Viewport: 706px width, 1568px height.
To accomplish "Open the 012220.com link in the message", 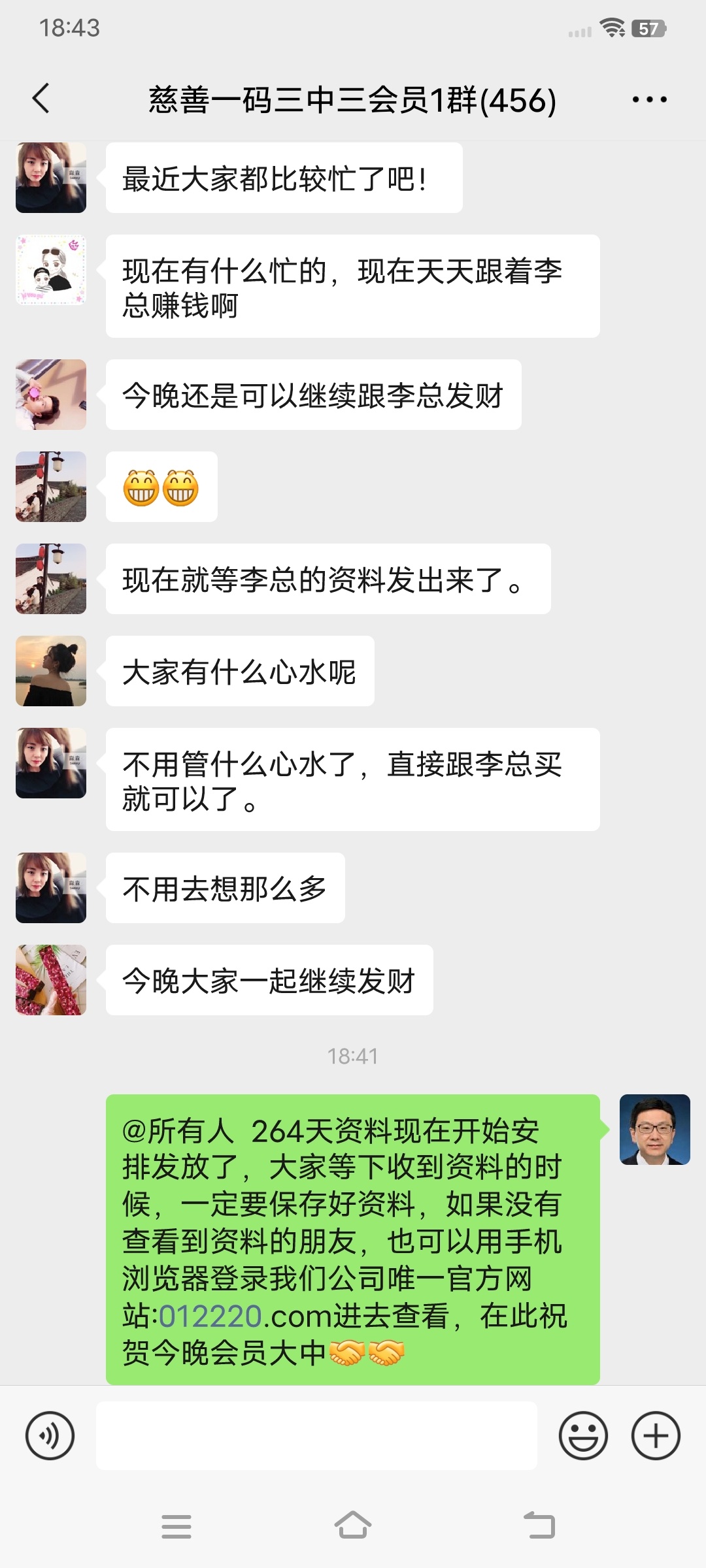I will (210, 1316).
